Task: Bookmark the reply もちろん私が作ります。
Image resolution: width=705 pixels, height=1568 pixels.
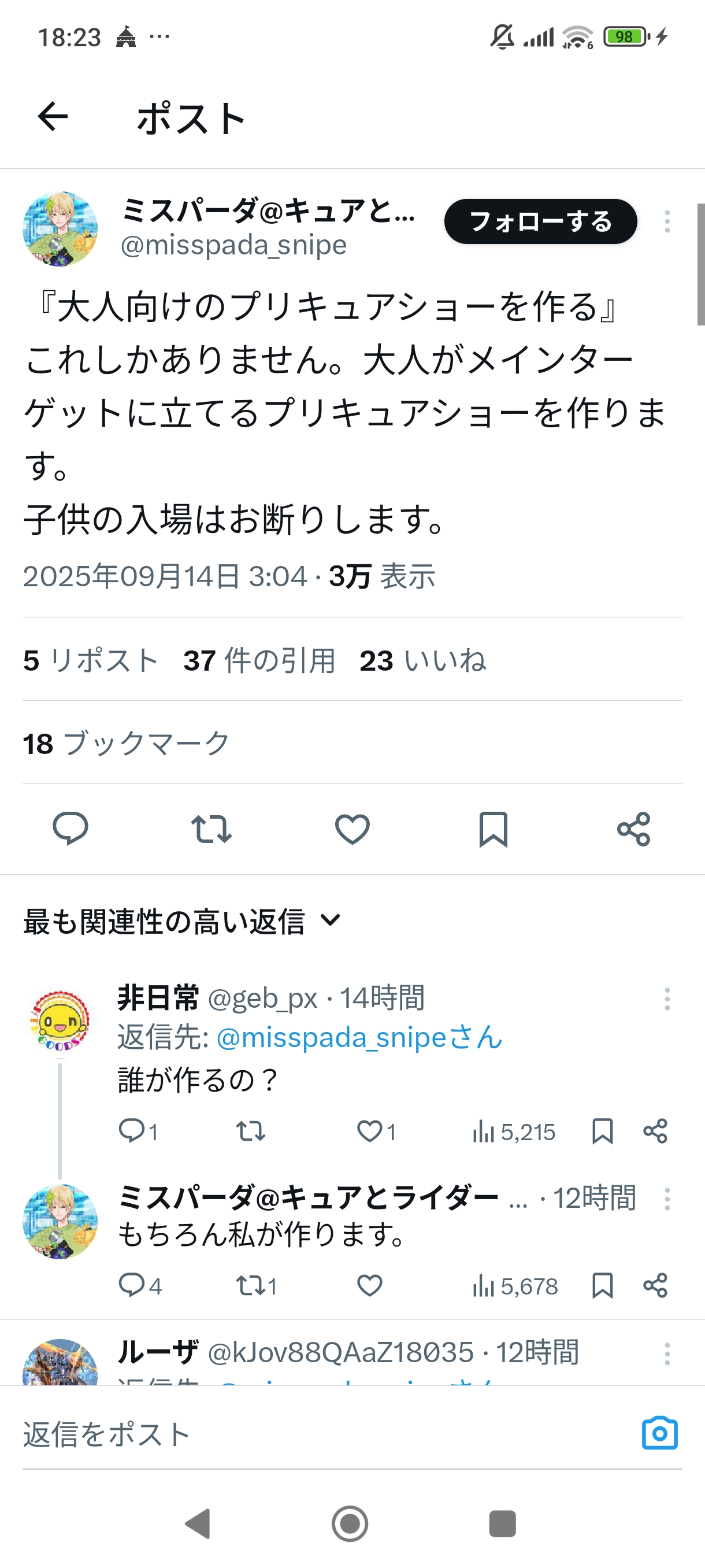Action: pyautogui.click(x=602, y=1286)
